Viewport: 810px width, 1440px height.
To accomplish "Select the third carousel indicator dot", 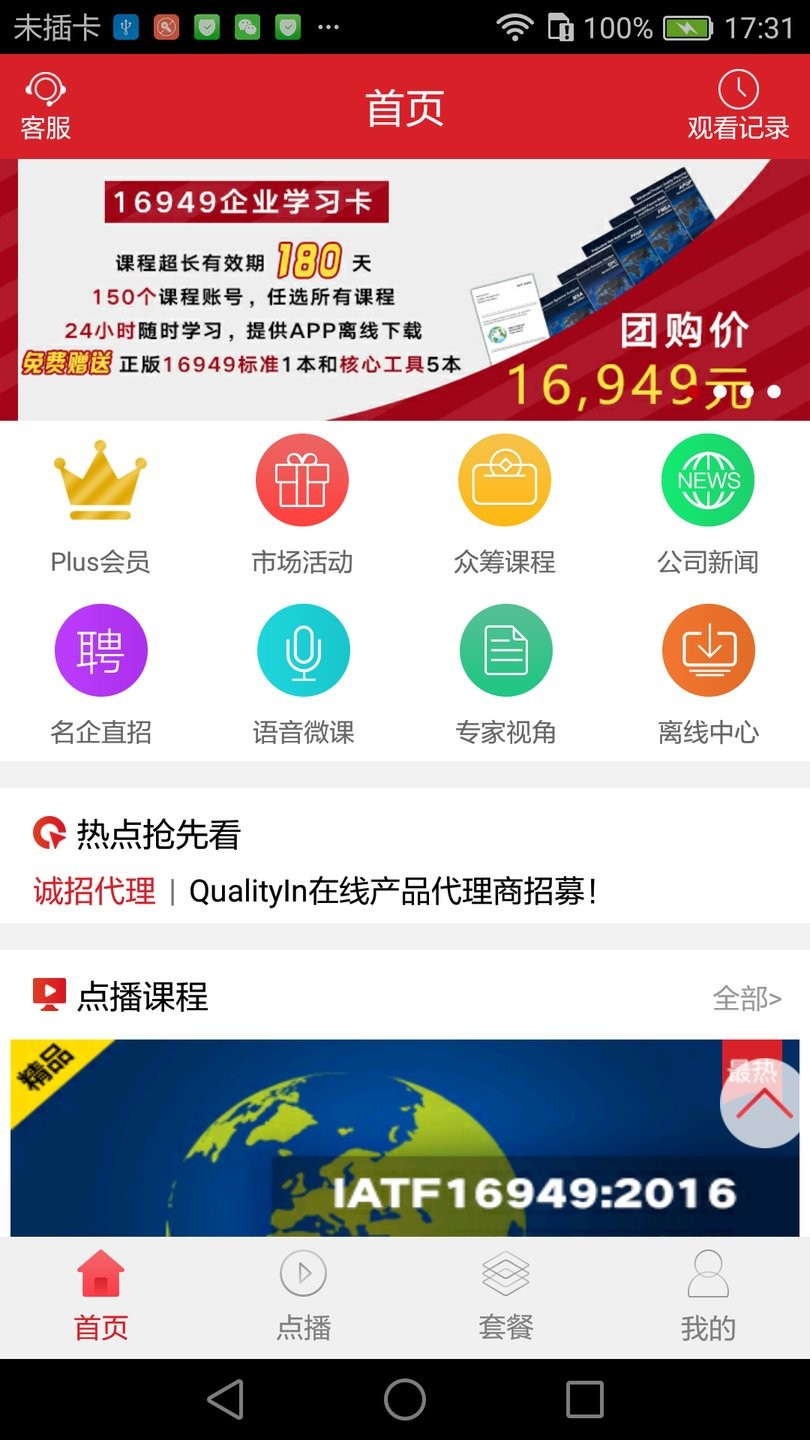I will pyautogui.click(x=746, y=391).
